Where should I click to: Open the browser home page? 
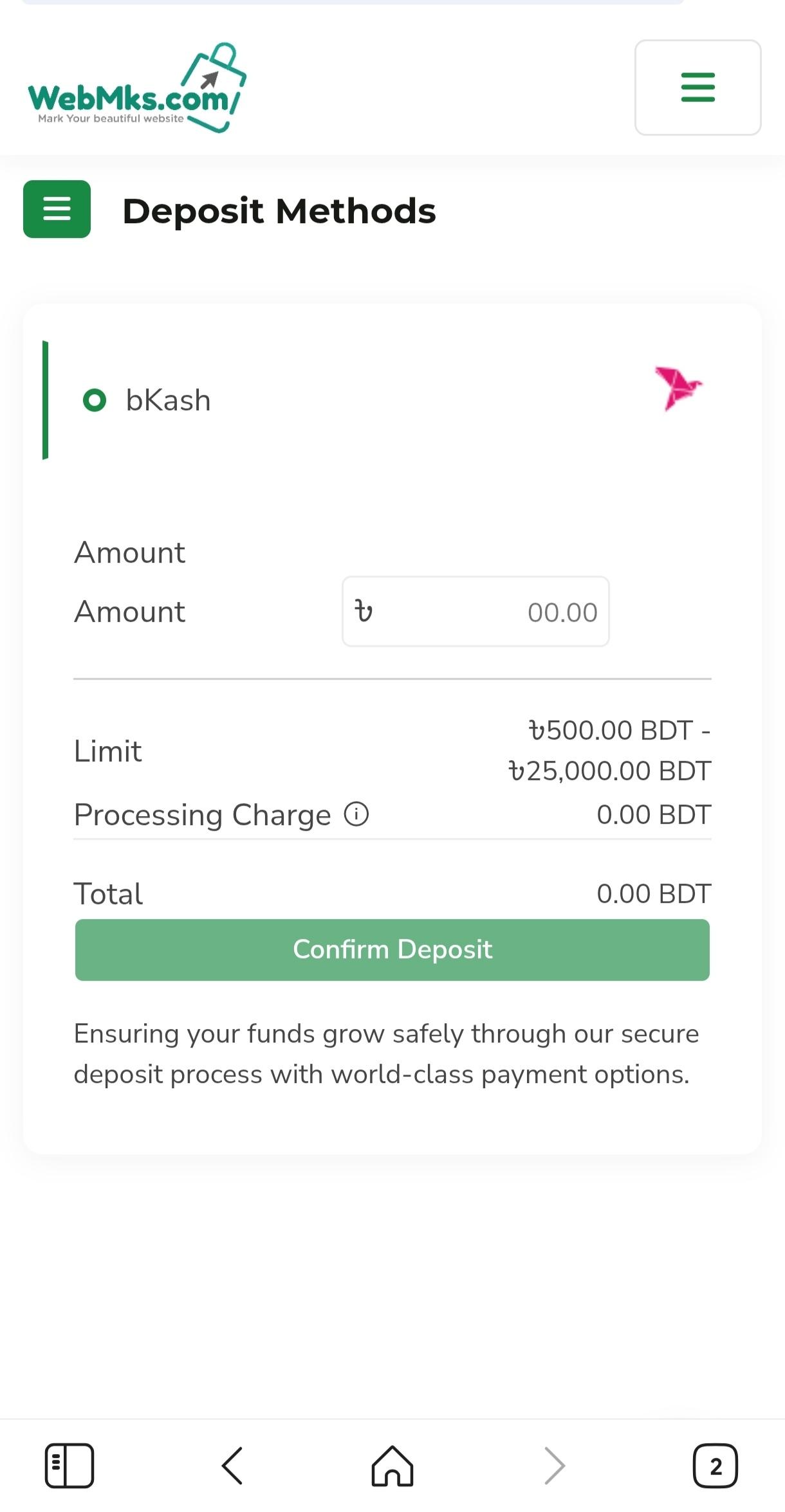[392, 1466]
